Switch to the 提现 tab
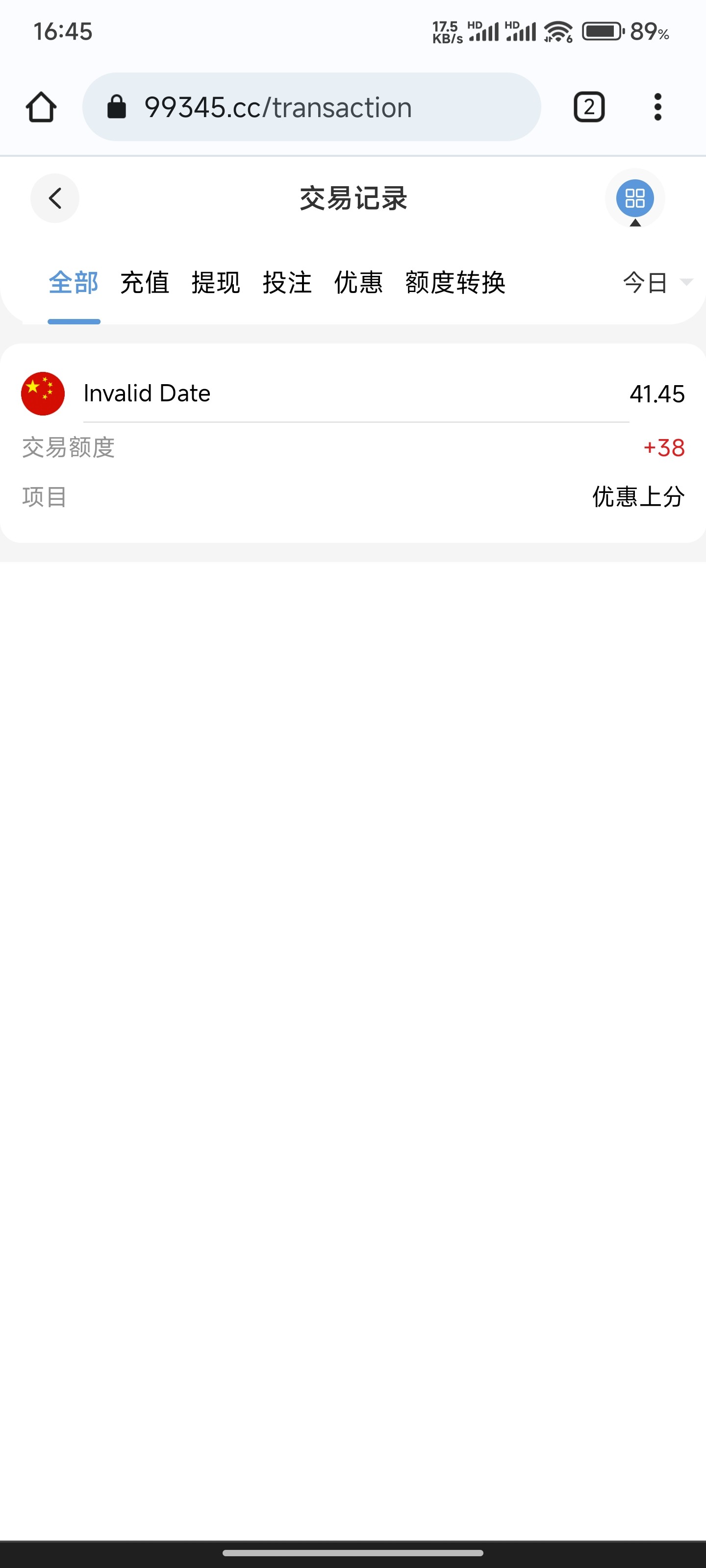 216,283
